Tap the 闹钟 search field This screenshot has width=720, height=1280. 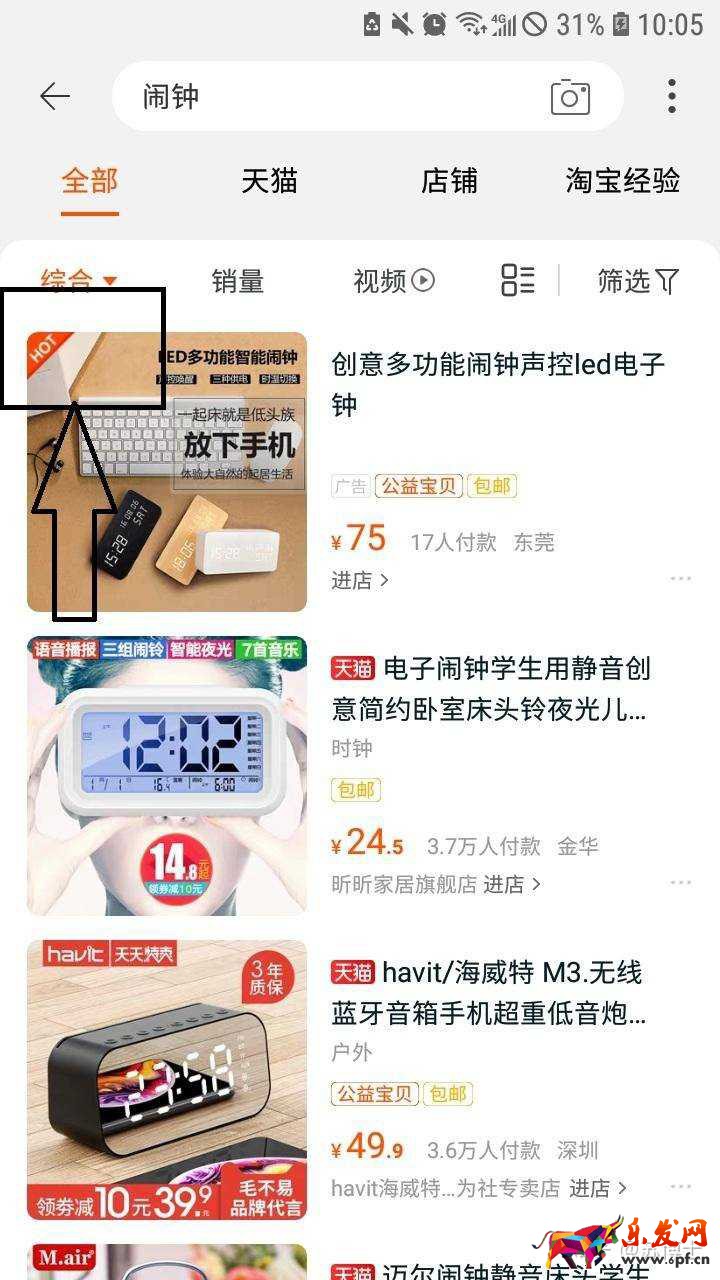tap(330, 97)
